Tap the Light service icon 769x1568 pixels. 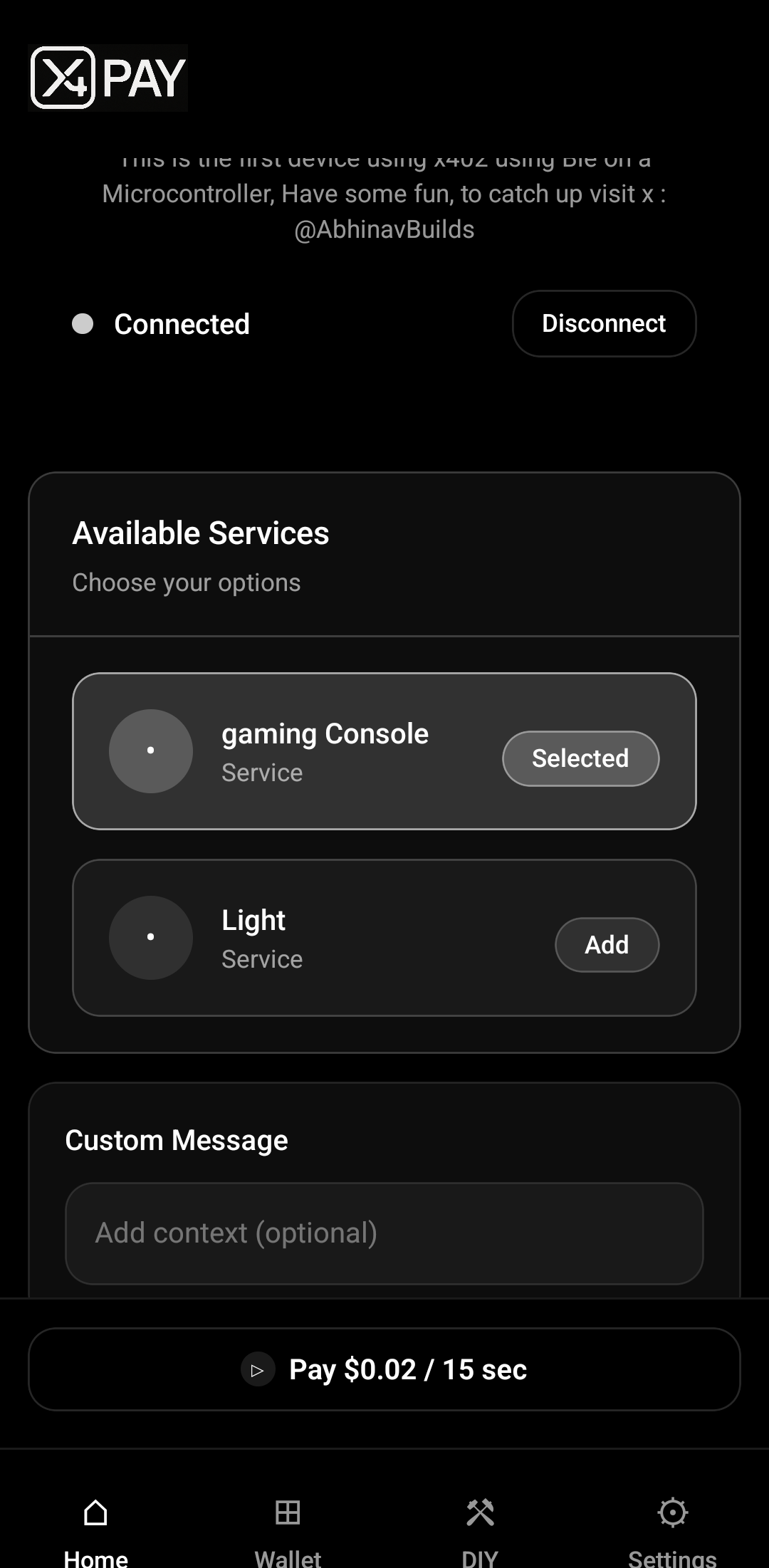click(x=150, y=937)
